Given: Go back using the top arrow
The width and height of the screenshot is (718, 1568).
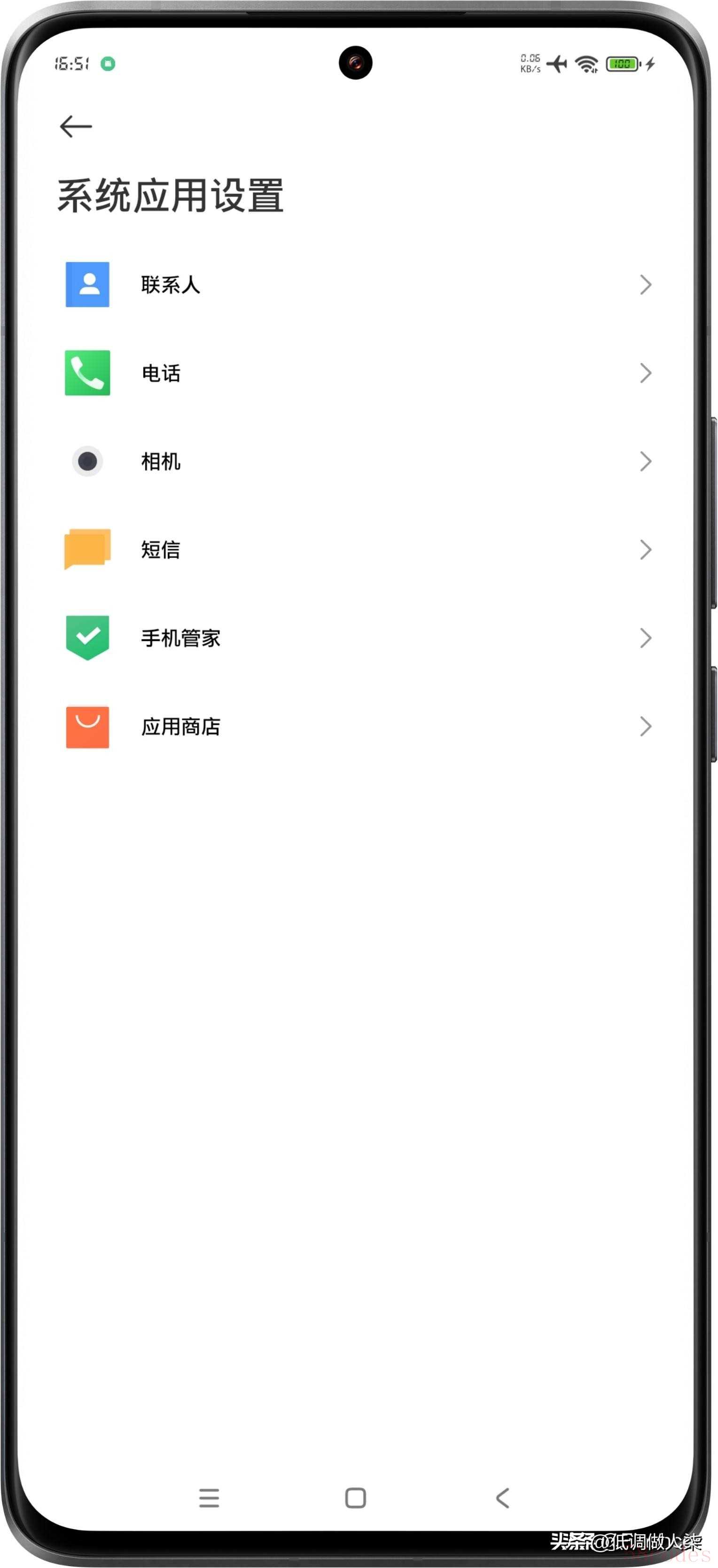Looking at the screenshot, I should pyautogui.click(x=76, y=126).
